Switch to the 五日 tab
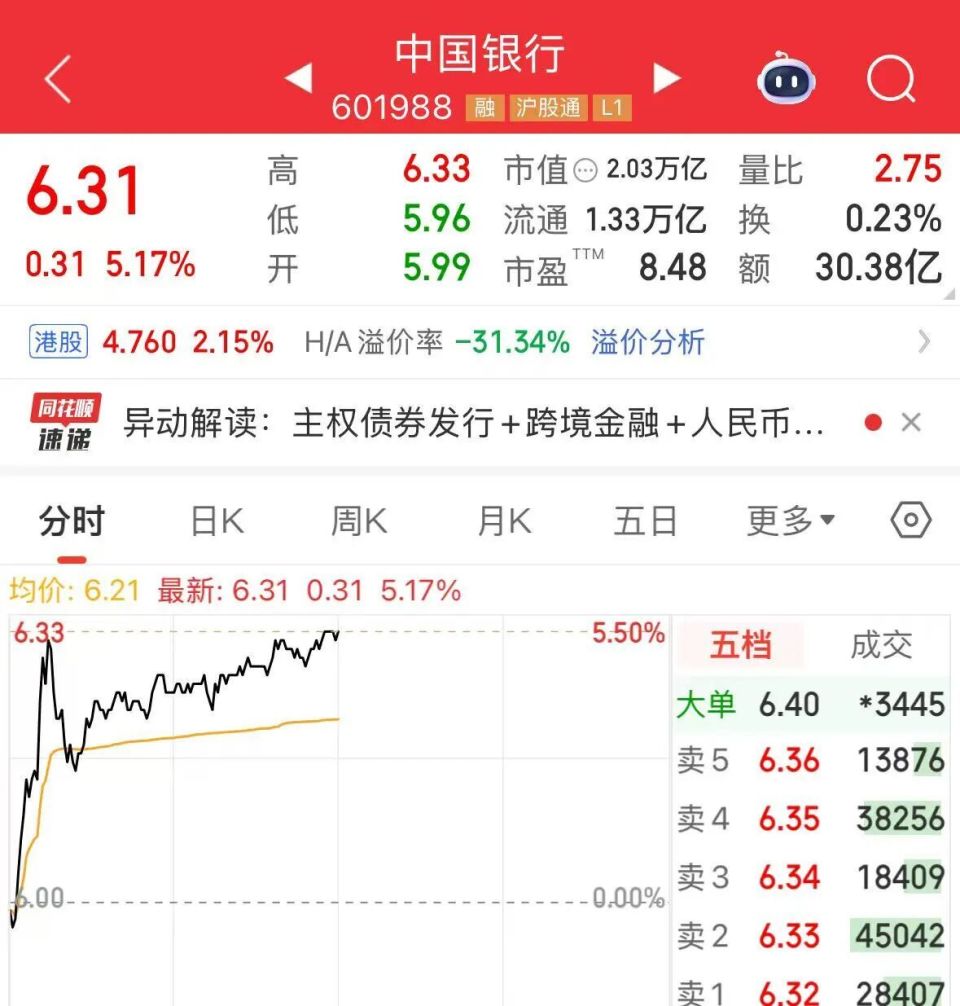Viewport: 960px width, 1006px height. tap(645, 520)
